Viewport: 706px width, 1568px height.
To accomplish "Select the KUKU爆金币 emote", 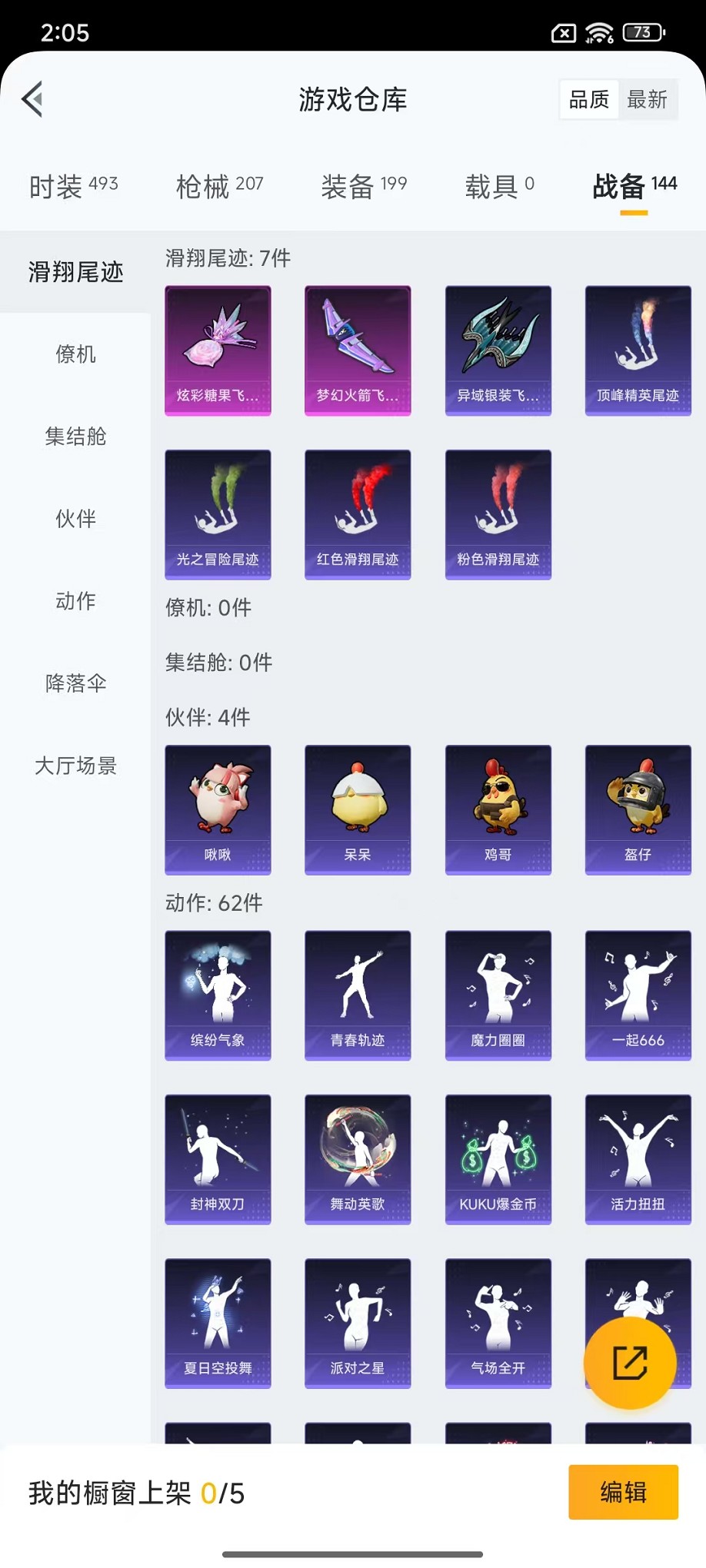I will (x=498, y=1158).
